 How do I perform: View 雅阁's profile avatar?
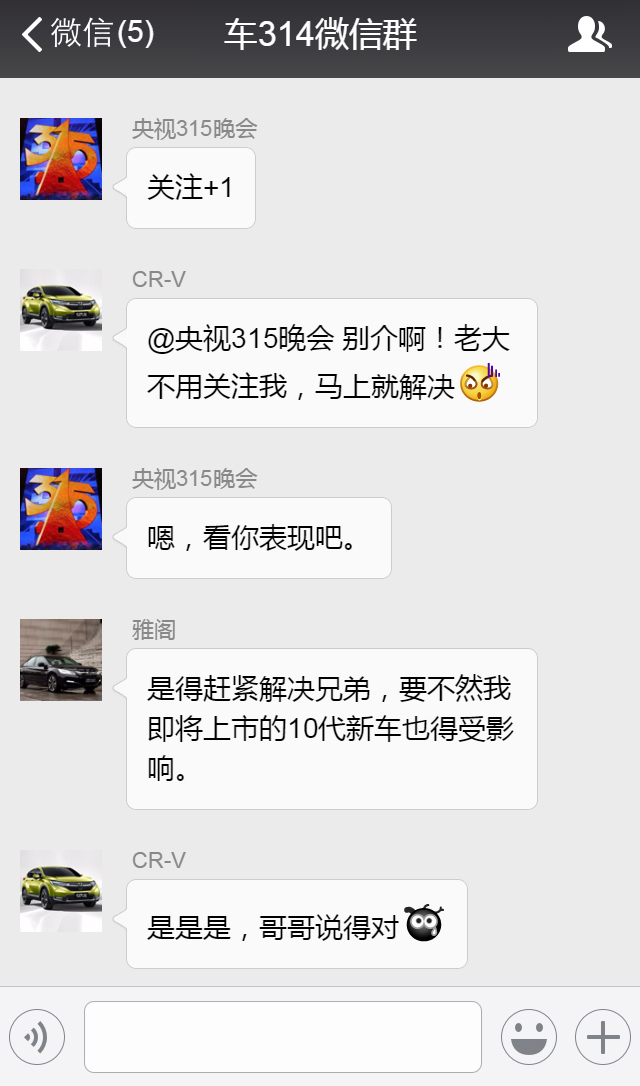pos(61,660)
